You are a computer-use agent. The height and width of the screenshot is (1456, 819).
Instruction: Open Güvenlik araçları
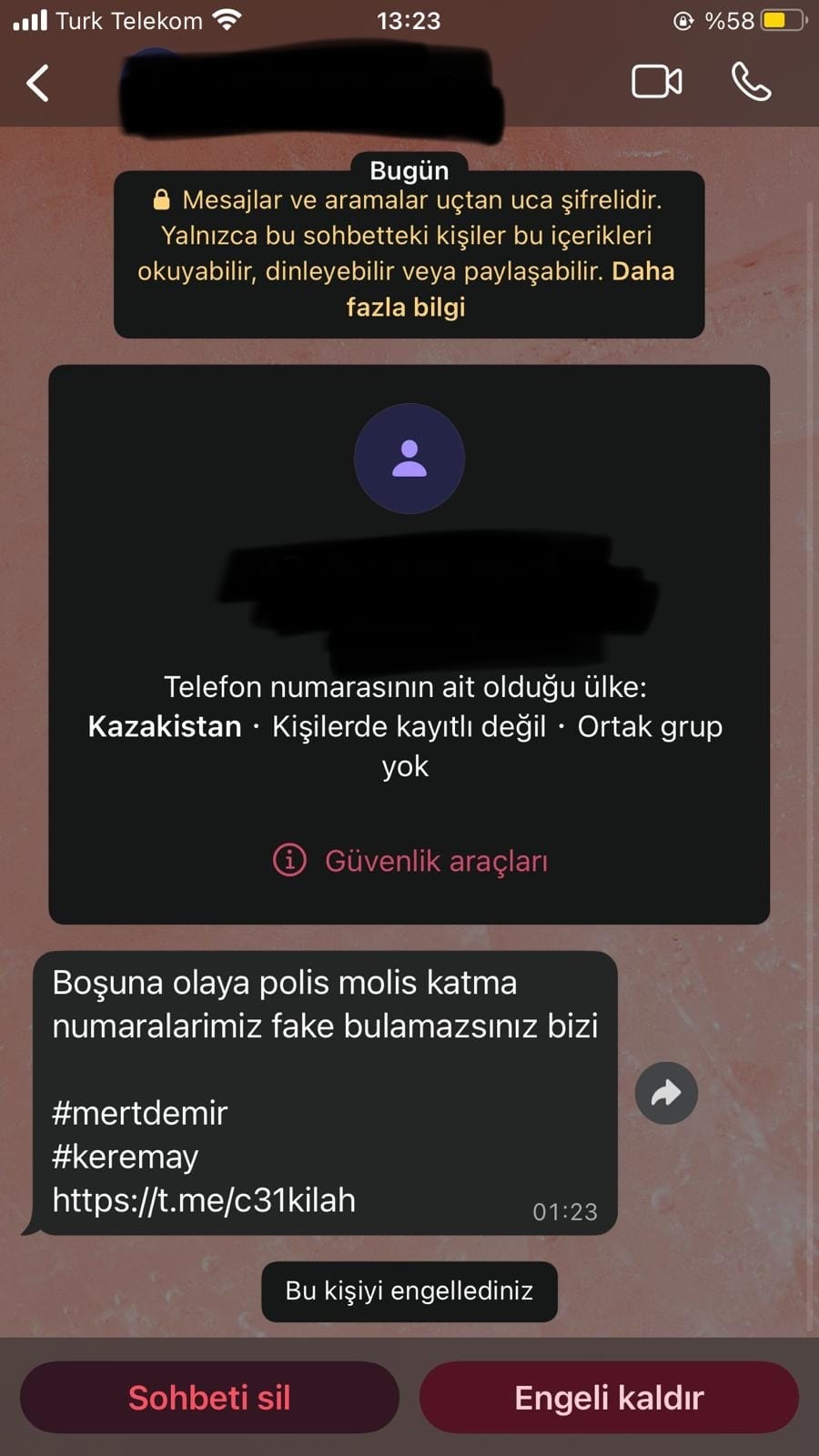pyautogui.click(x=410, y=860)
